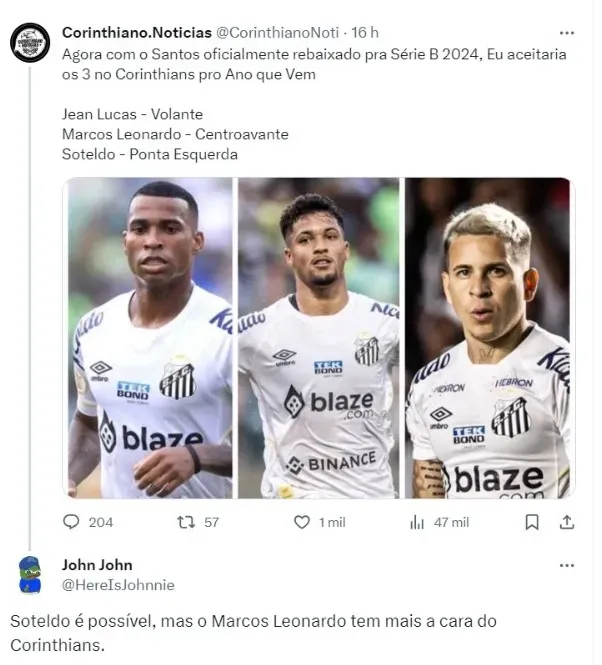Open overflow menu on Corinthiano.Noticias post
The width and height of the screenshot is (602, 665).
567,32
